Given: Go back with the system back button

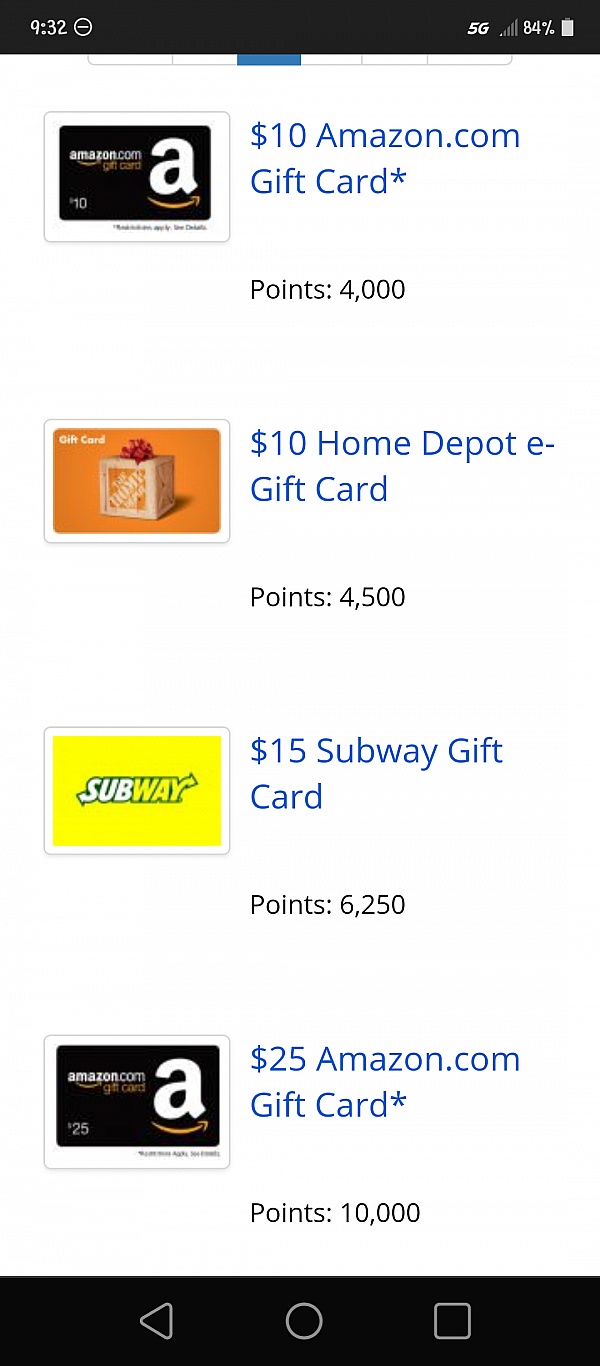Looking at the screenshot, I should coord(156,1320).
